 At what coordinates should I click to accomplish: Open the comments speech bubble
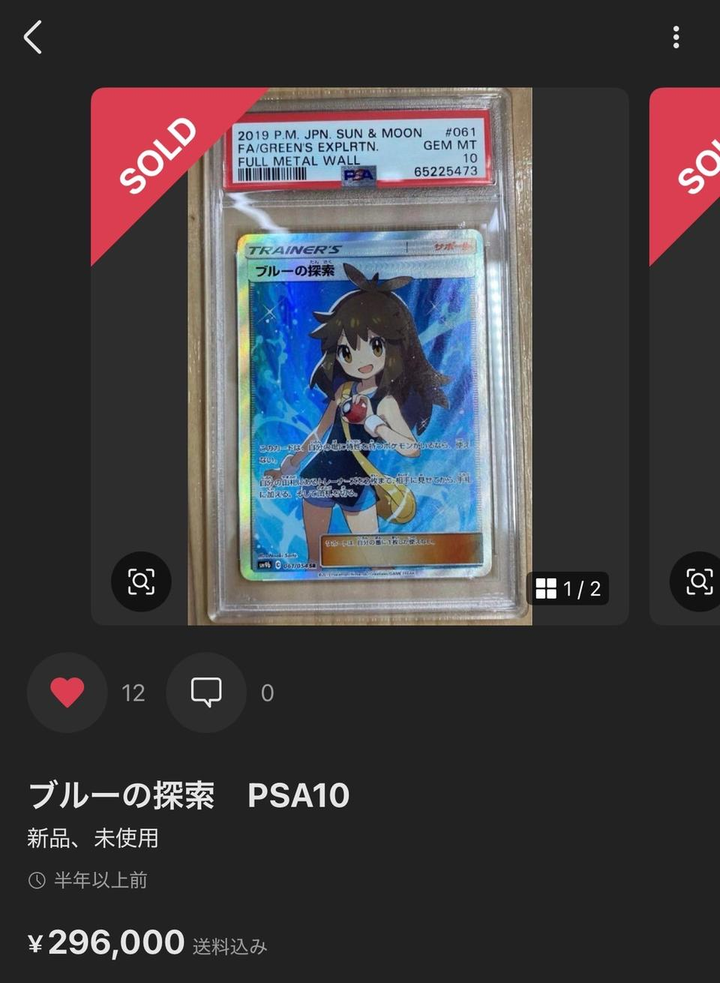[206, 693]
